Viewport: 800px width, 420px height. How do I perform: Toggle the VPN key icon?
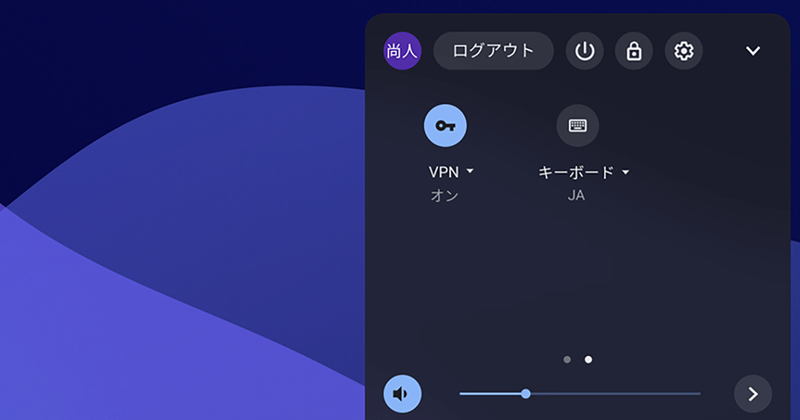point(445,126)
